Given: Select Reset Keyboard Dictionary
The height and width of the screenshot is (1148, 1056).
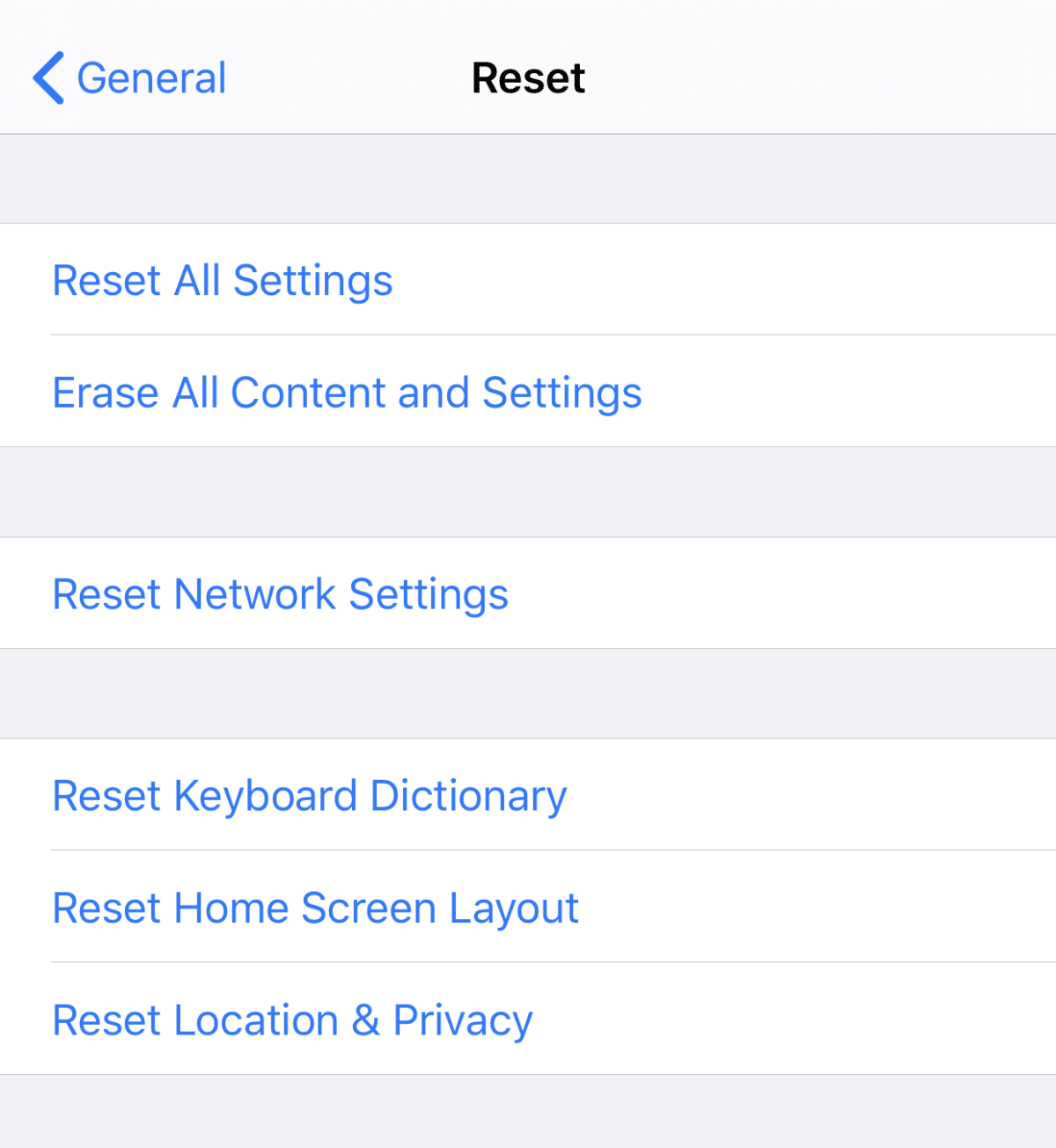Looking at the screenshot, I should (x=309, y=796).
